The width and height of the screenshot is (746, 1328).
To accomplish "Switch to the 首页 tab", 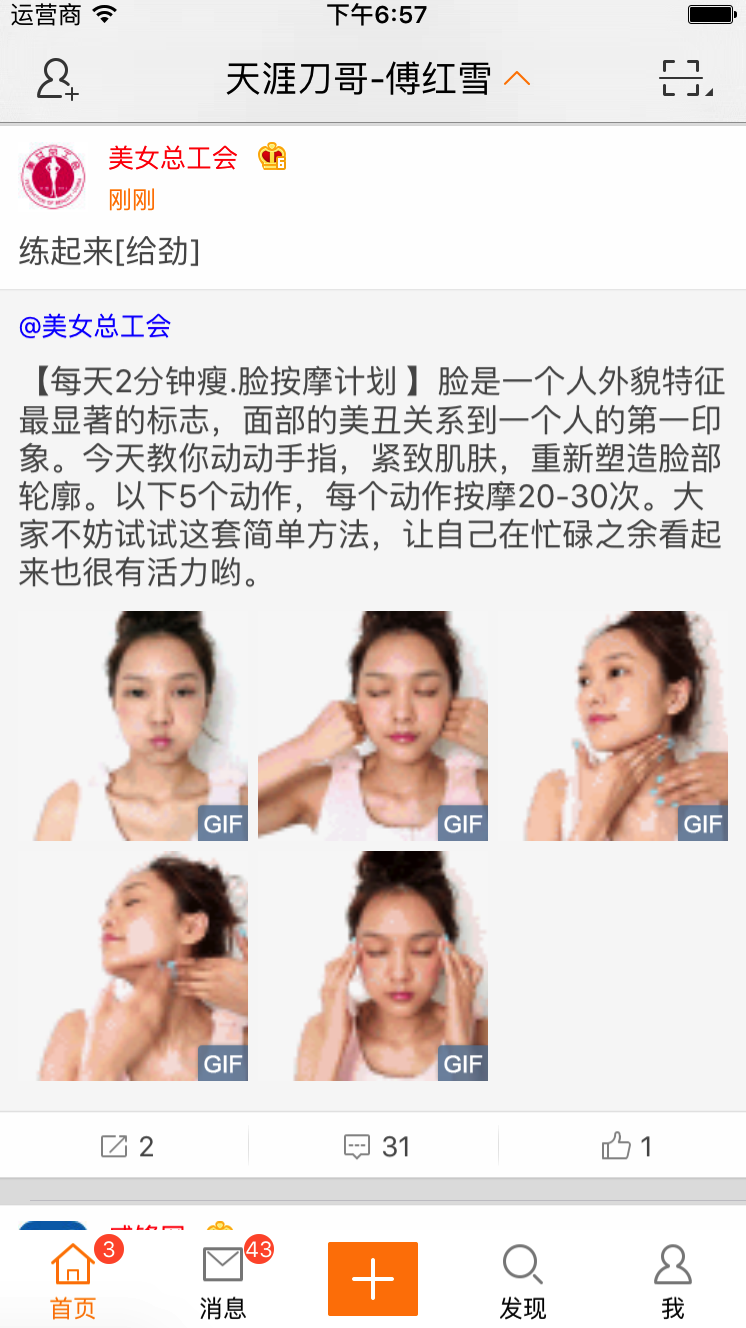I will tap(74, 1280).
